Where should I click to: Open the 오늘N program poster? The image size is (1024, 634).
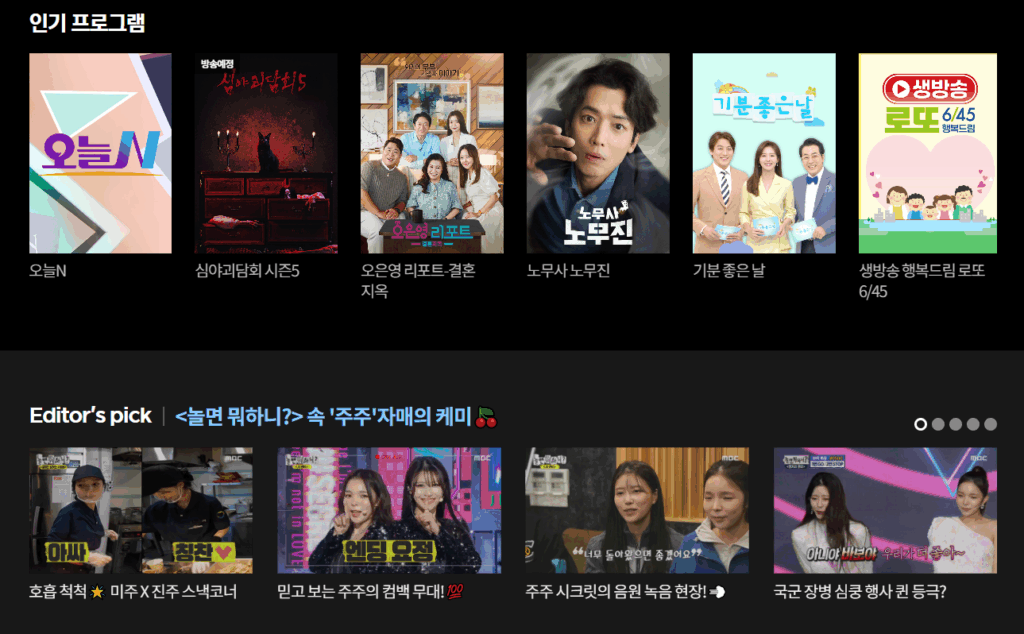click(100, 153)
